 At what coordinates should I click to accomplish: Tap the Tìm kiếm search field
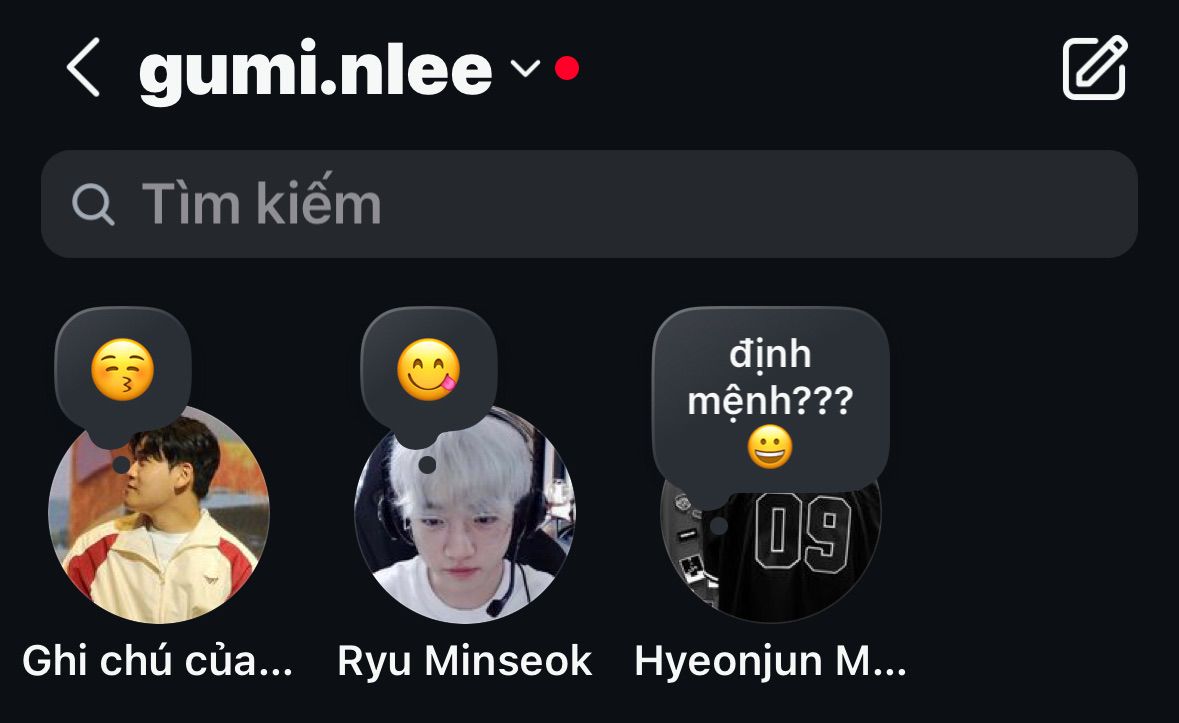[588, 204]
